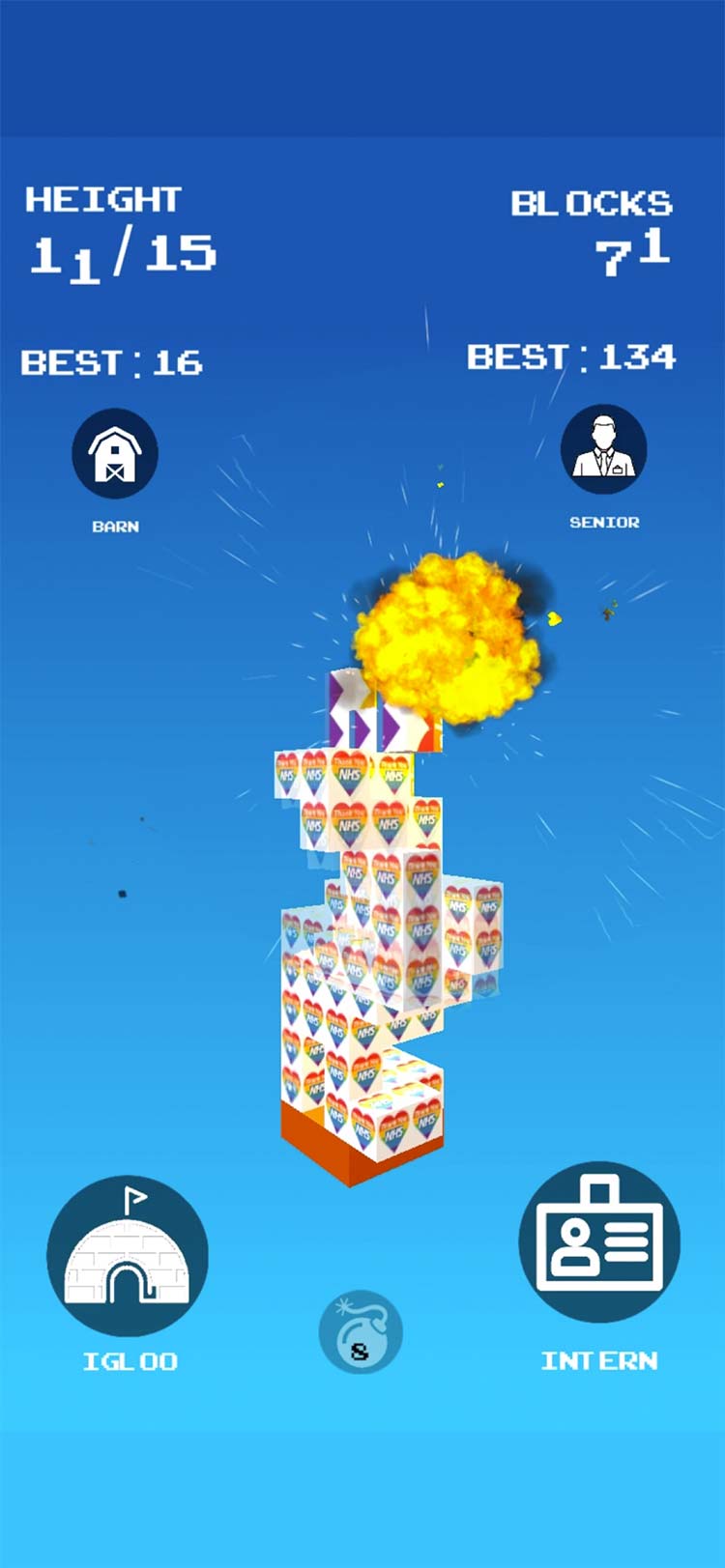
Task: Tap the Senior rank icon
Action: coord(604,448)
